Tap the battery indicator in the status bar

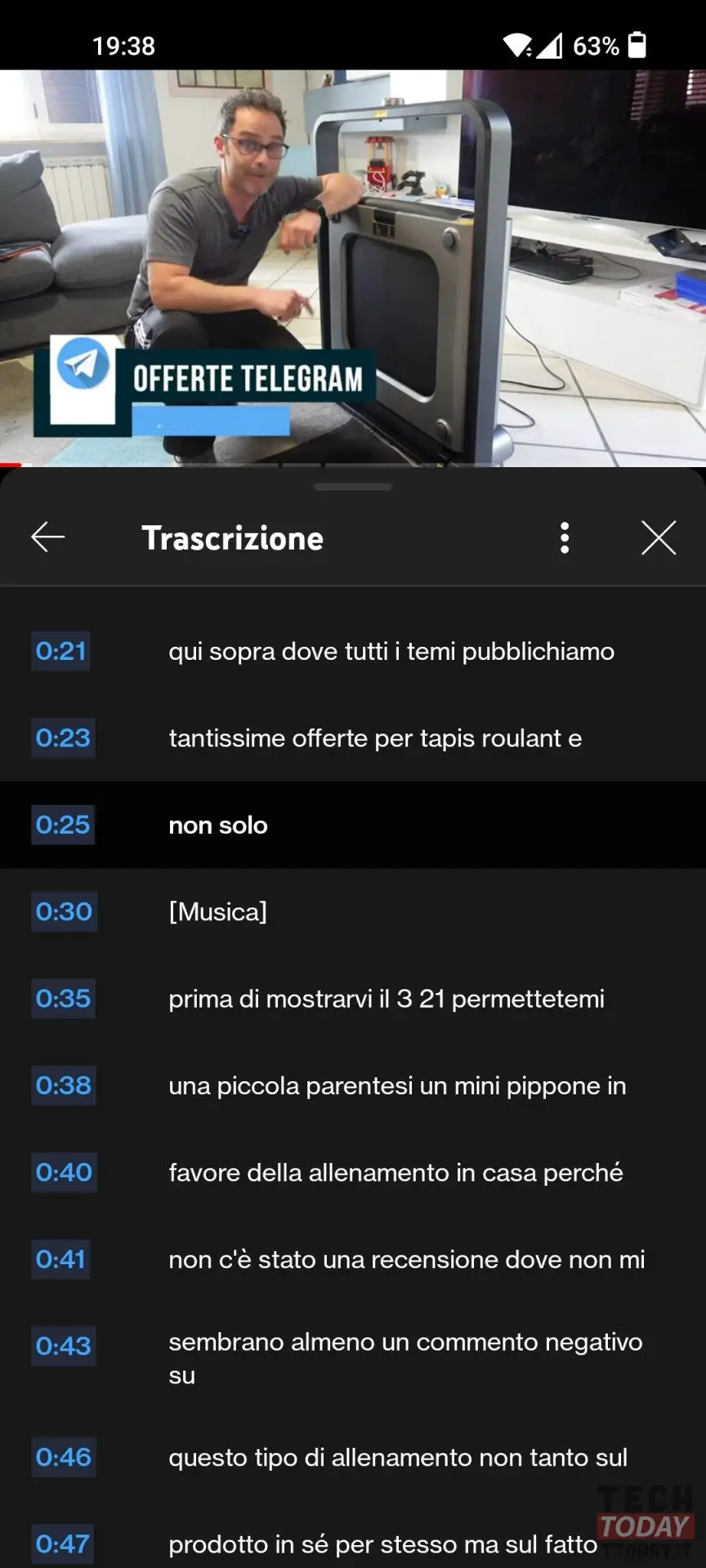(x=637, y=46)
